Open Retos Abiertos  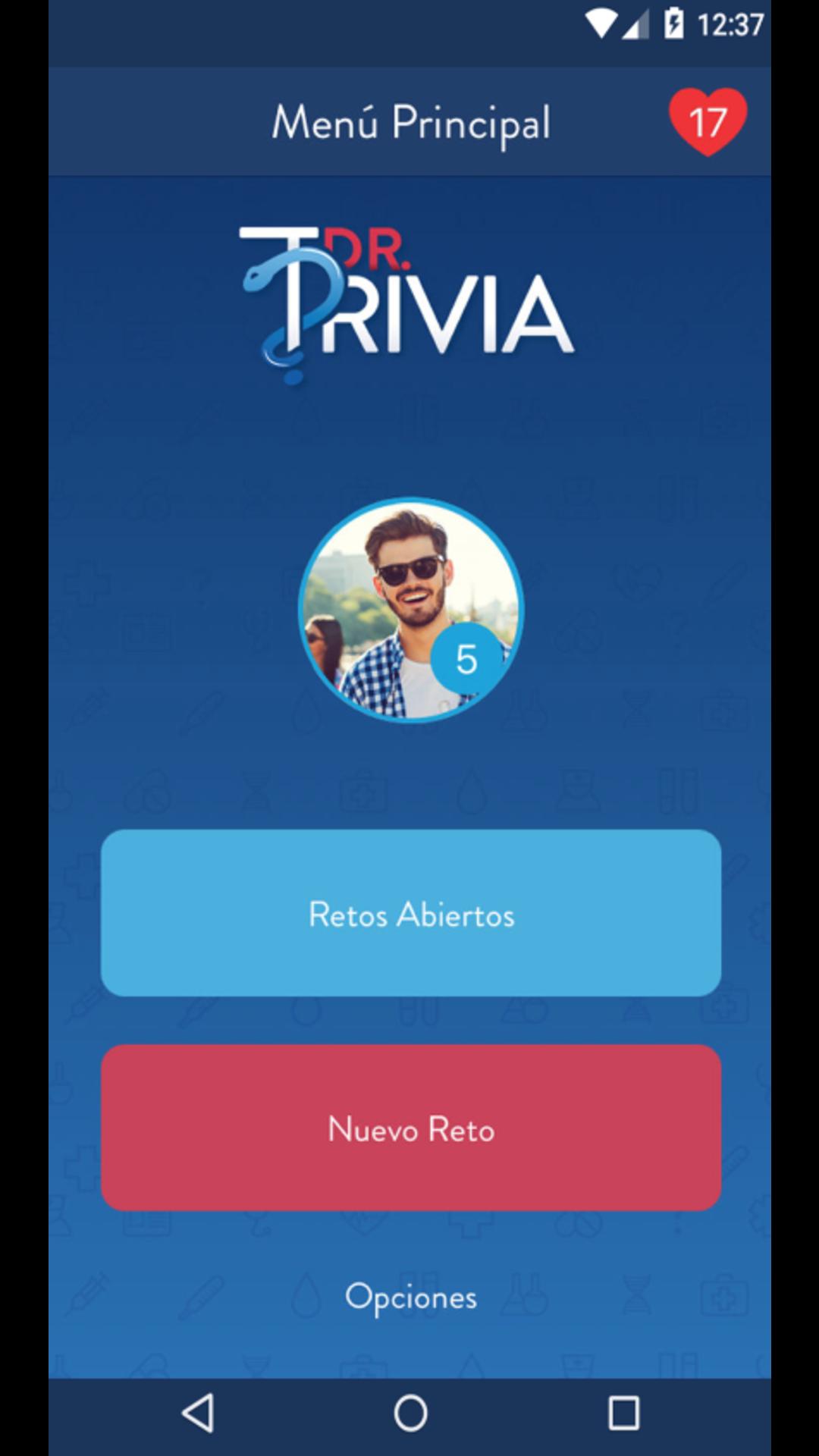point(410,912)
